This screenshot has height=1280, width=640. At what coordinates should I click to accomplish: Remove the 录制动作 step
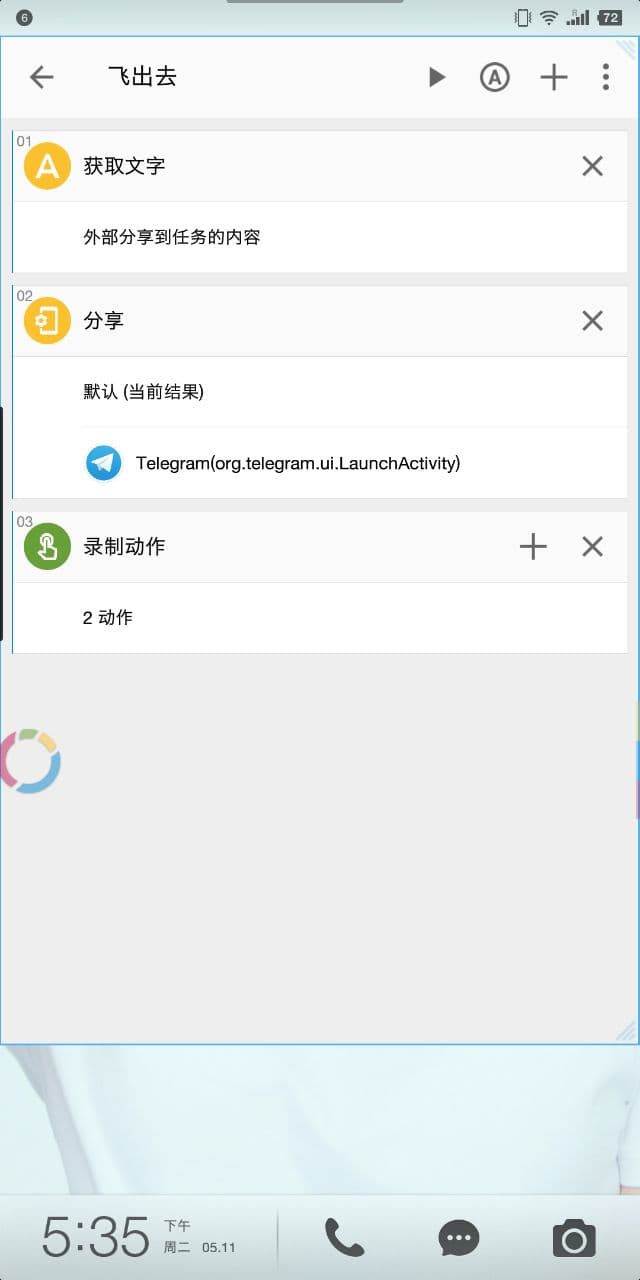(592, 546)
